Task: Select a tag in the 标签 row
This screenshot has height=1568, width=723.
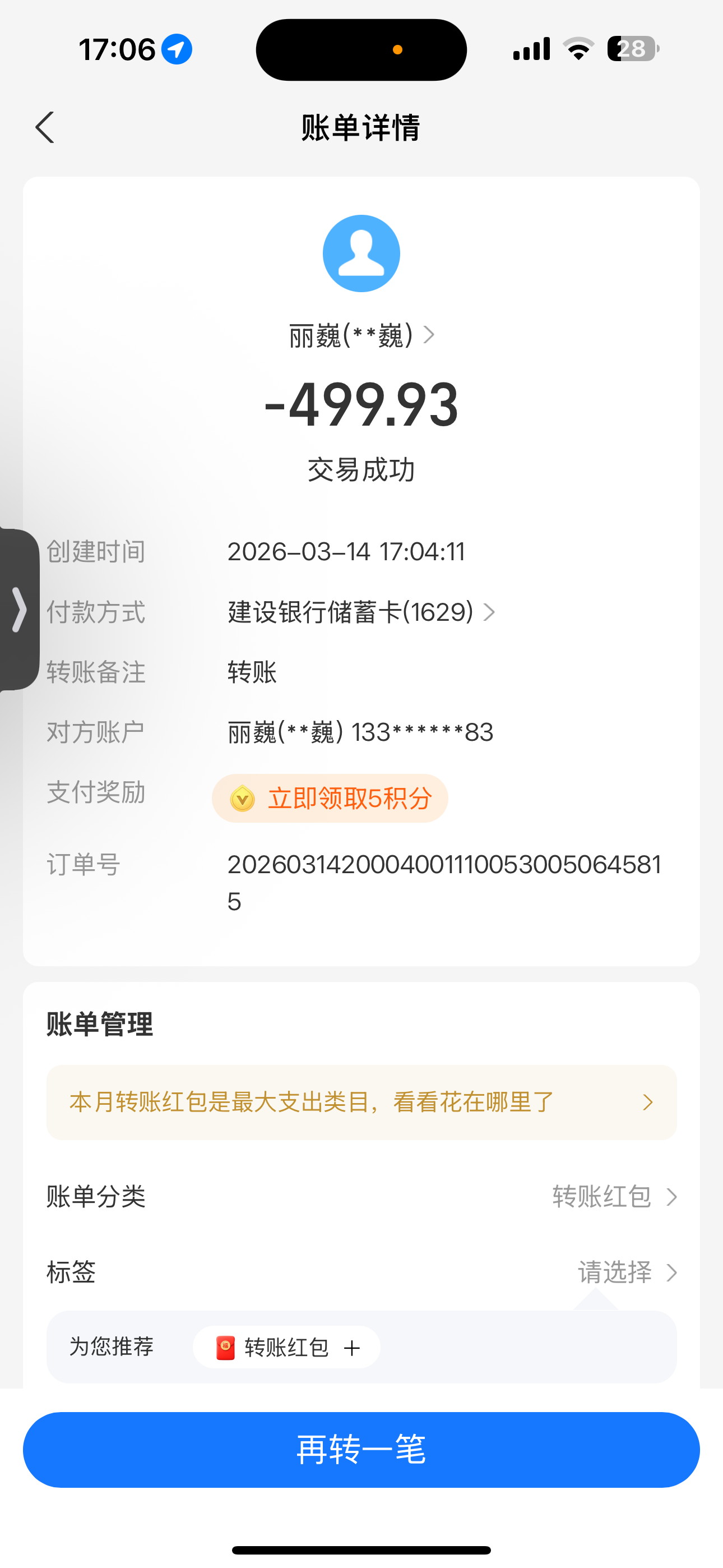Action: coord(627,1272)
